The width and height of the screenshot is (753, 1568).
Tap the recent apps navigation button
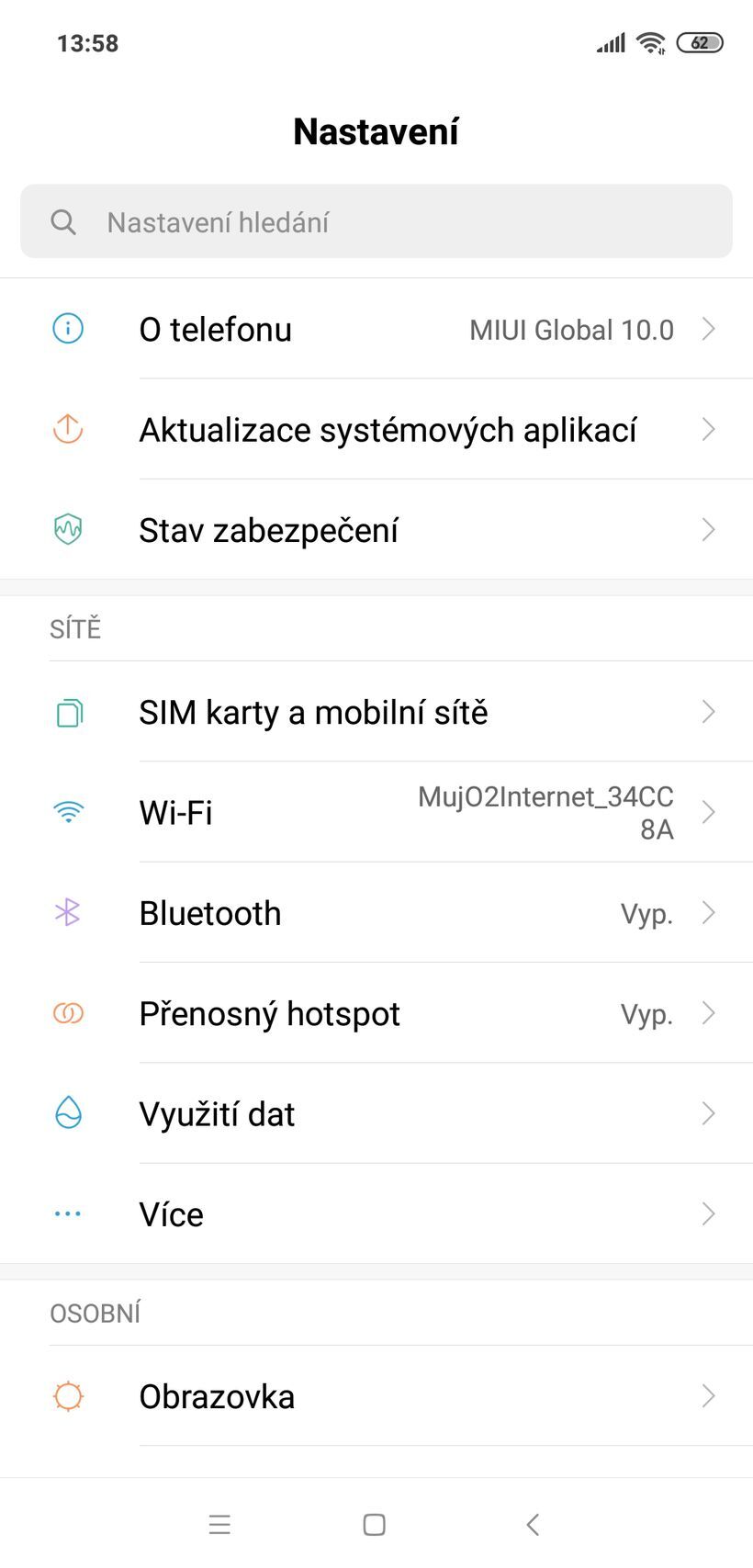pyautogui.click(x=220, y=1524)
